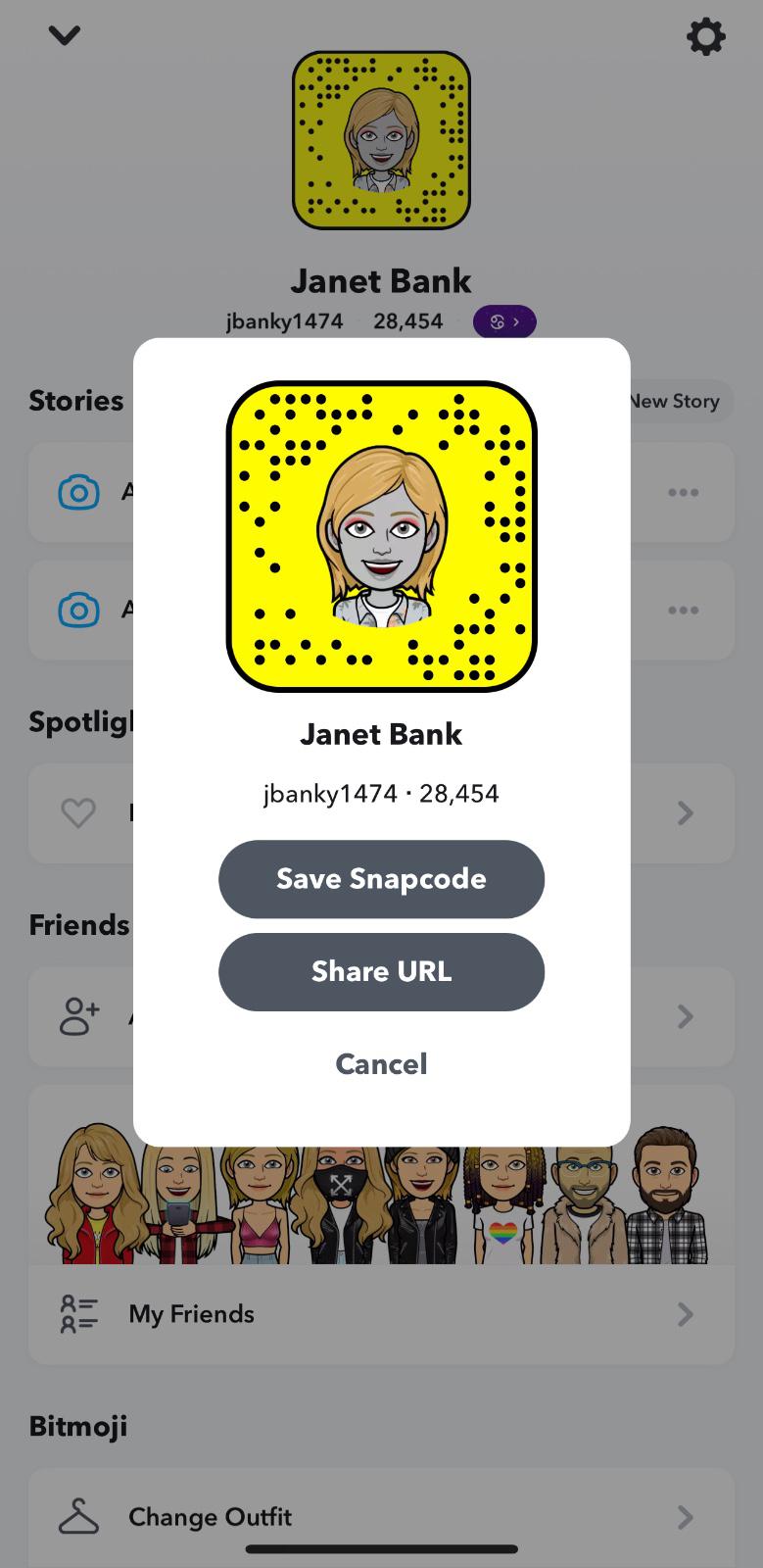This screenshot has height=1568, width=763.
Task: Open Change Outfit for the Bitmoji
Action: pos(381,1517)
